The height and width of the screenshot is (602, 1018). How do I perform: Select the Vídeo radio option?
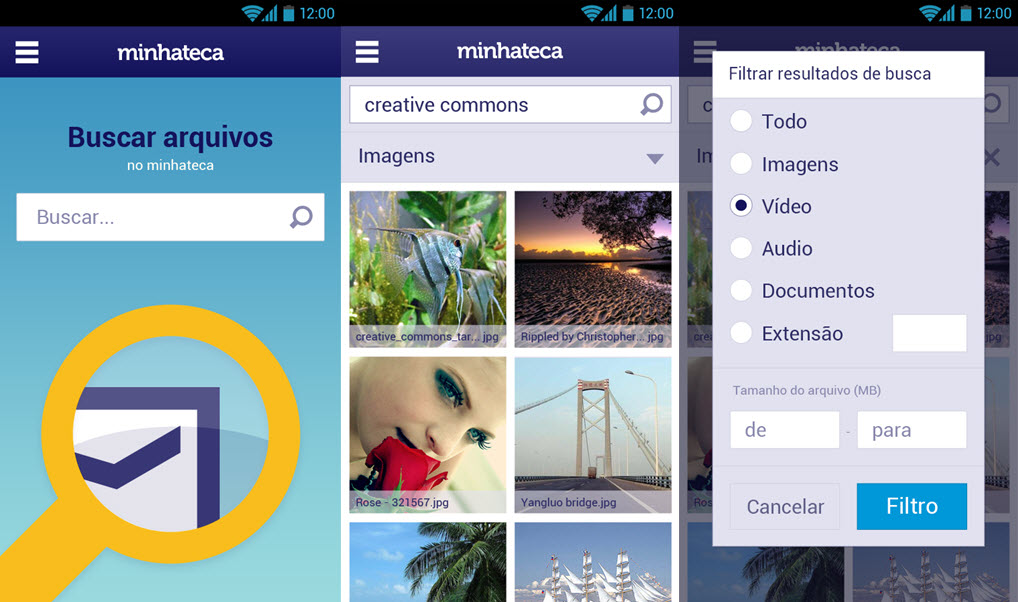tap(741, 206)
